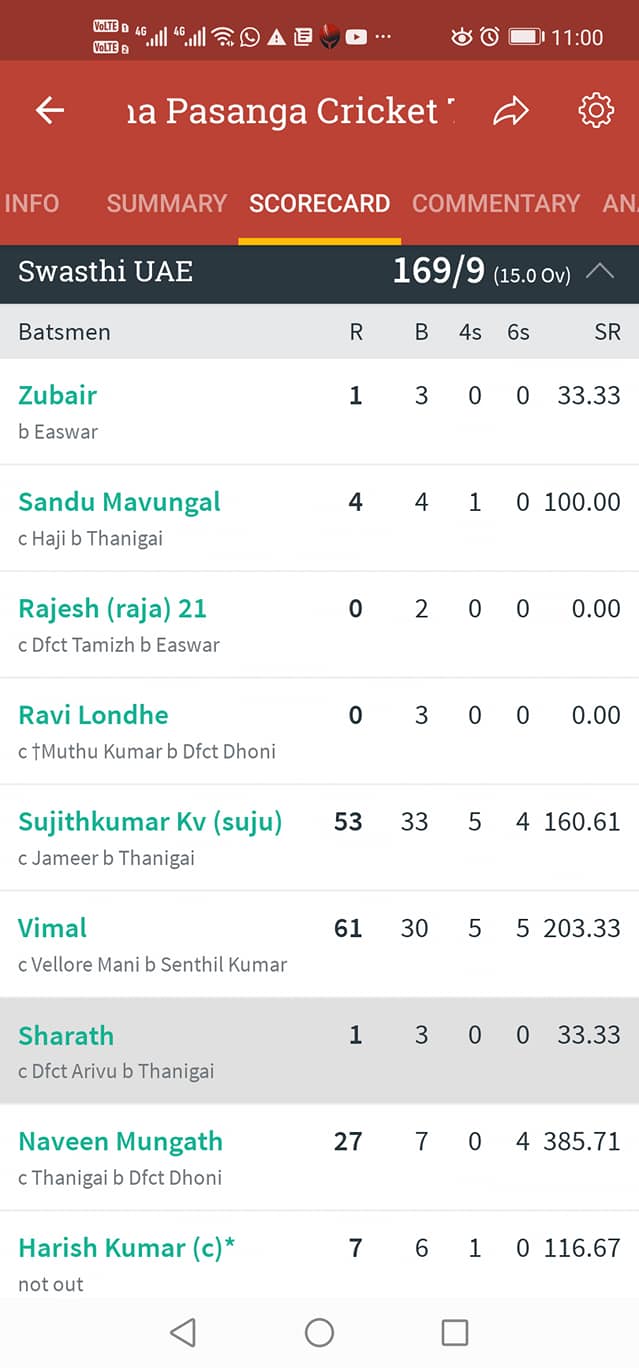Screen dimensions: 639x1368
Task: Open Sandu Mavungal's player profile
Action: click(x=119, y=501)
